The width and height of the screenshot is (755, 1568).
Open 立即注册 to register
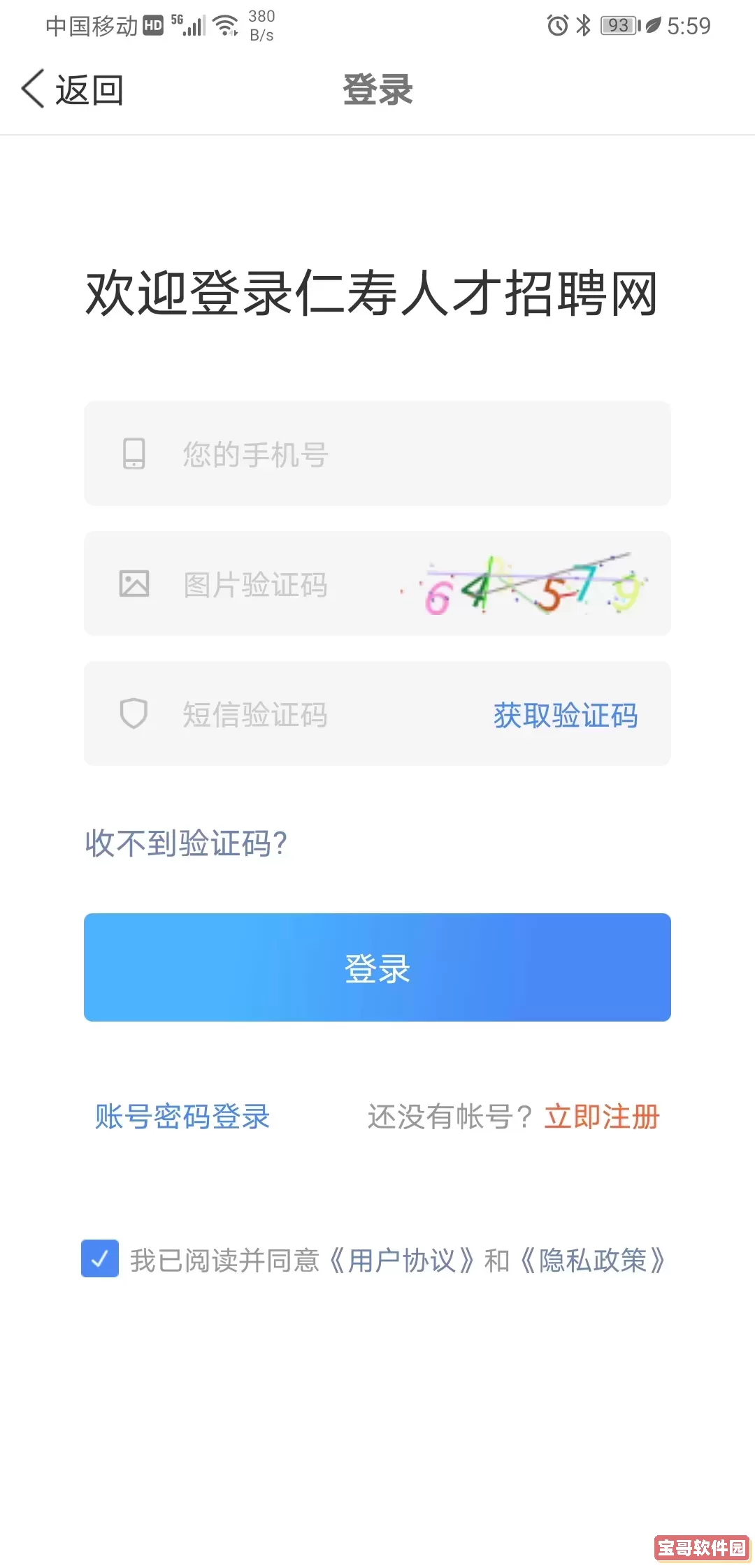[x=602, y=1117]
